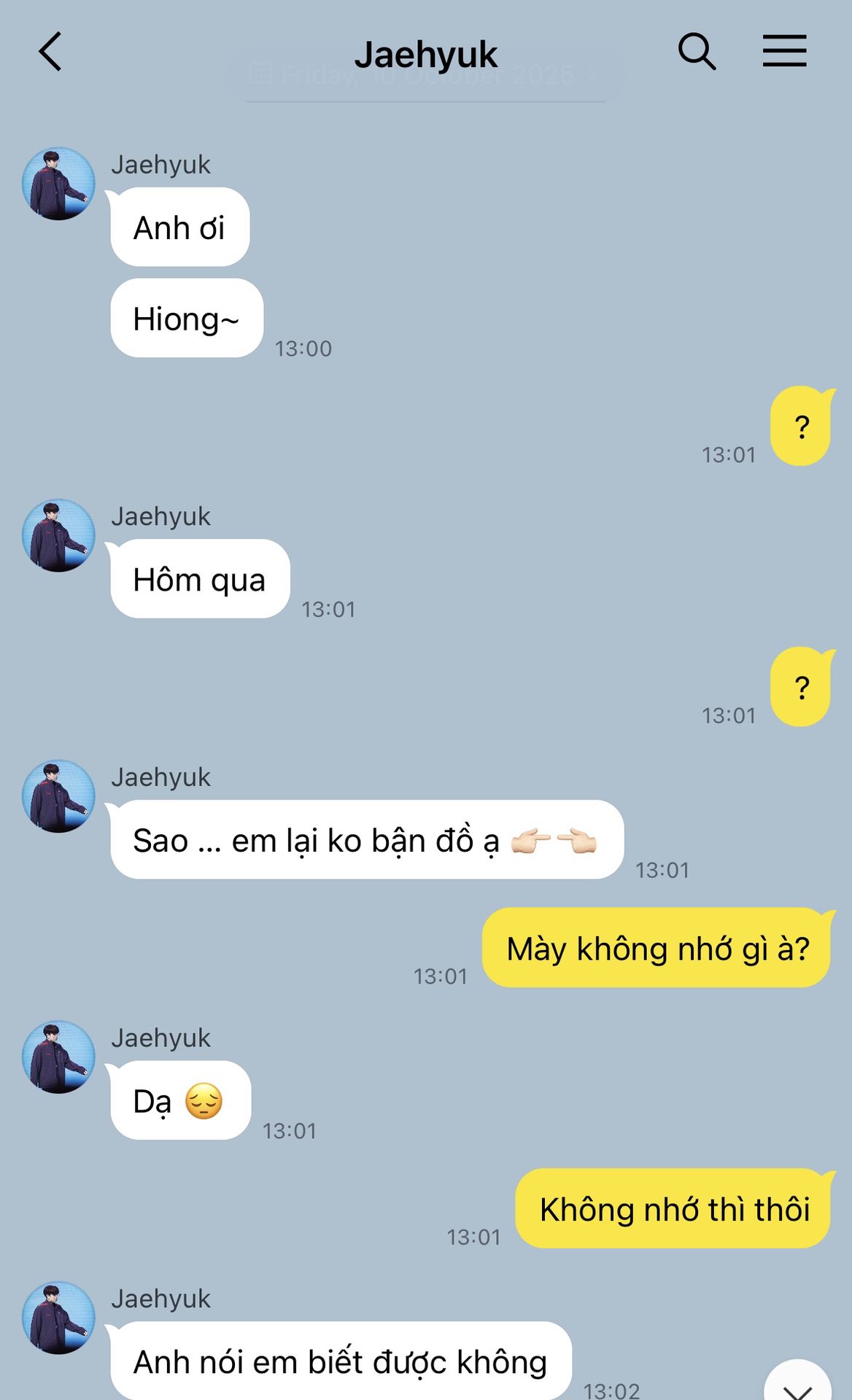
Task: Open the chat menu
Action: (784, 52)
